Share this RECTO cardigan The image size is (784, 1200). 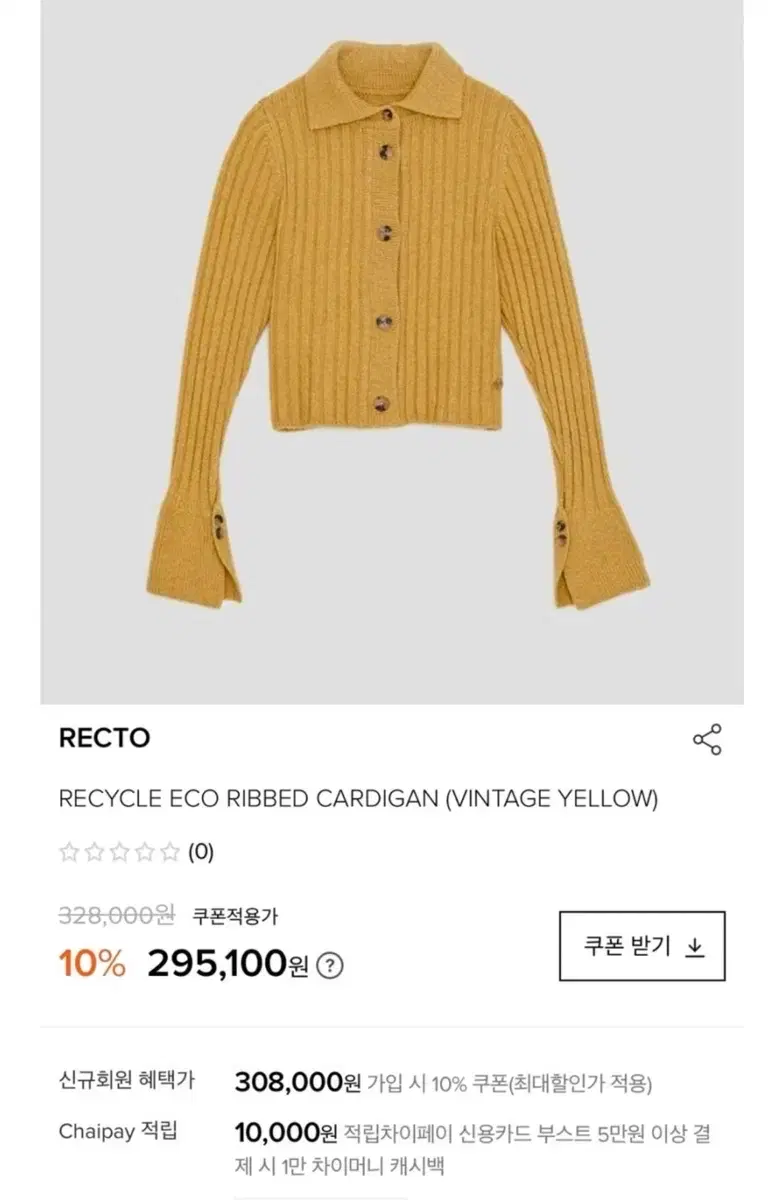[707, 740]
